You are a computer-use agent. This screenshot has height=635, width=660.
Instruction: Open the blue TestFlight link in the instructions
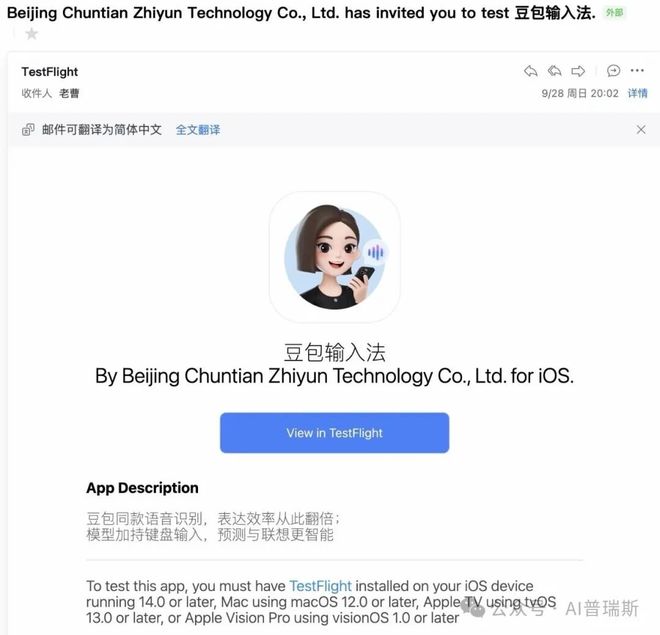point(320,586)
